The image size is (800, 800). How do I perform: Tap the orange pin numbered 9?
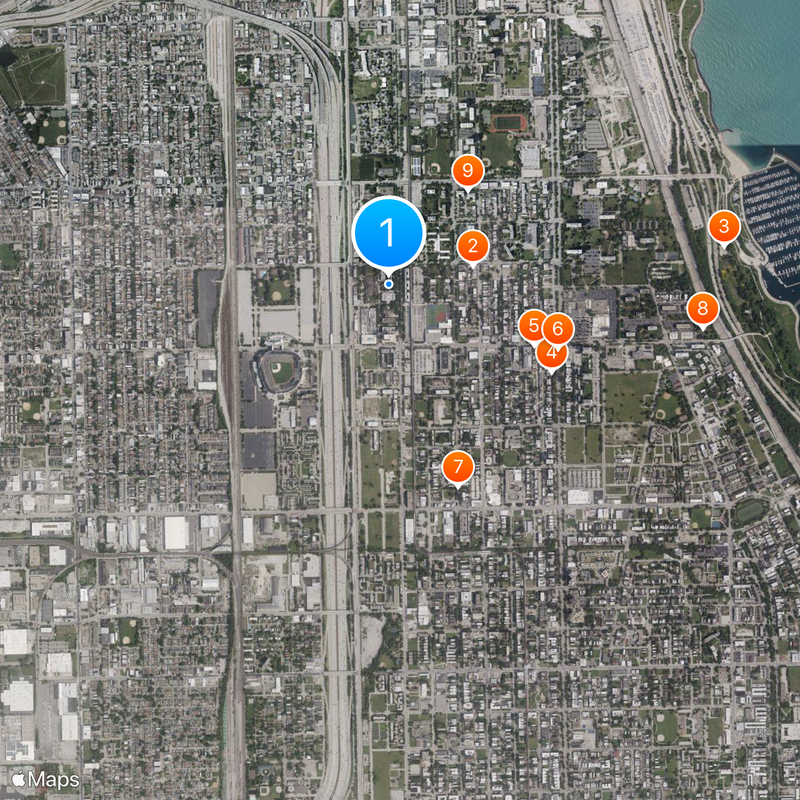(x=467, y=171)
